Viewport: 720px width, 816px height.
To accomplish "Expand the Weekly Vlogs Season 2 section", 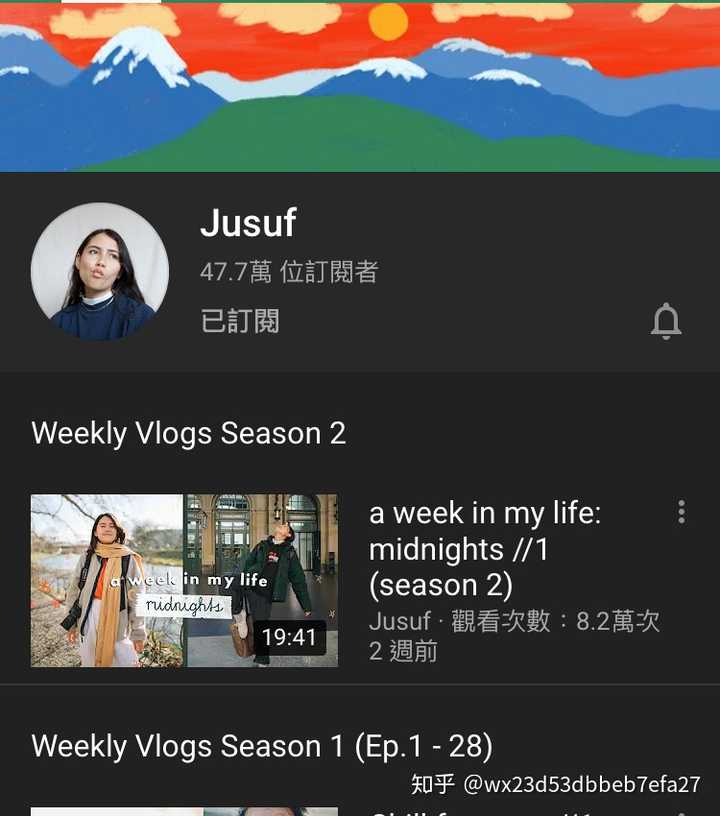I will tap(188, 433).
